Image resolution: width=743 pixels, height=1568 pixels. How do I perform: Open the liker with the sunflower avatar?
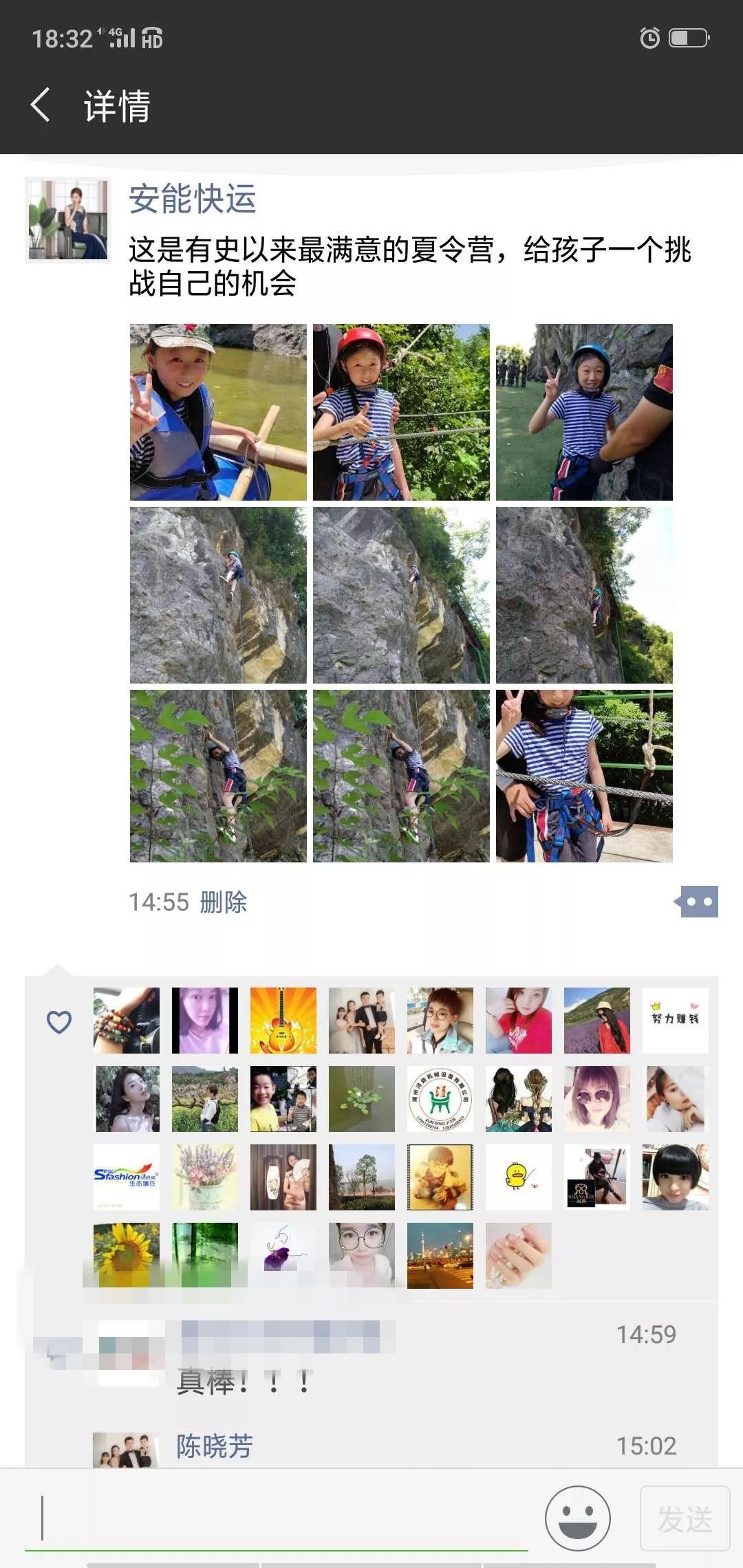tap(127, 1254)
